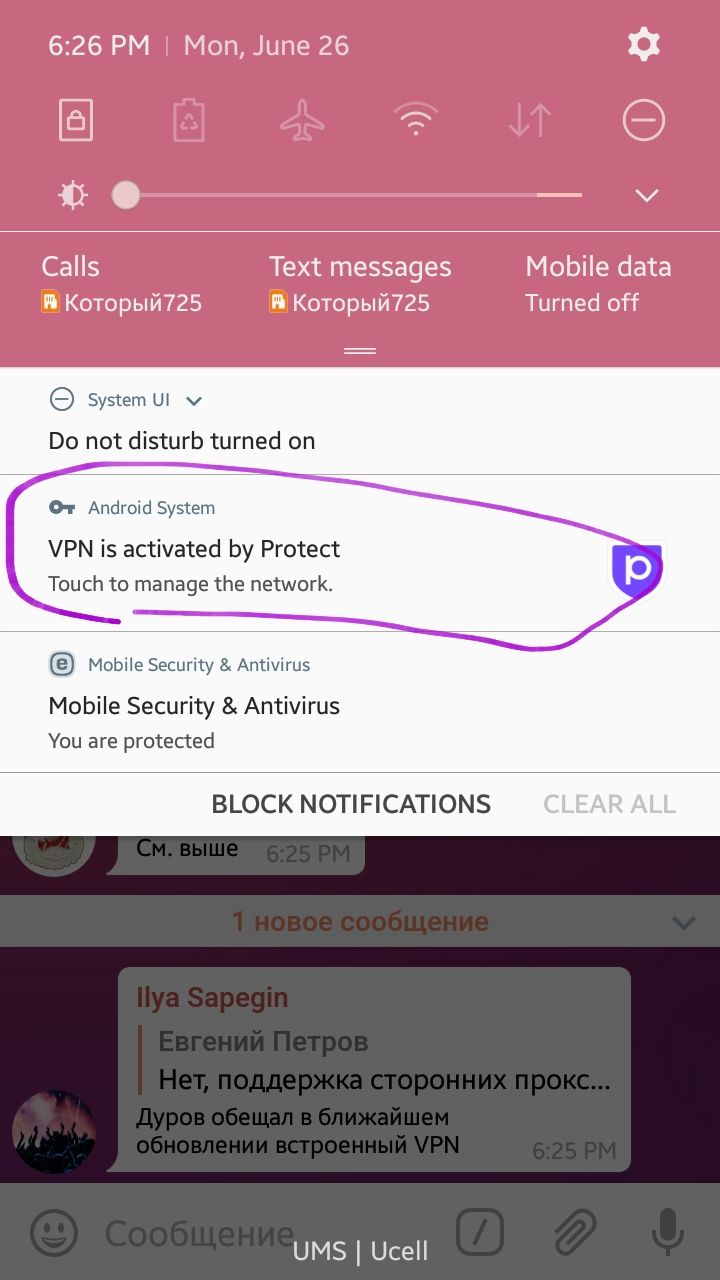Image resolution: width=720 pixels, height=1280 pixels.
Task: Open the Do not disturb turned on notification
Action: pyautogui.click(x=182, y=441)
